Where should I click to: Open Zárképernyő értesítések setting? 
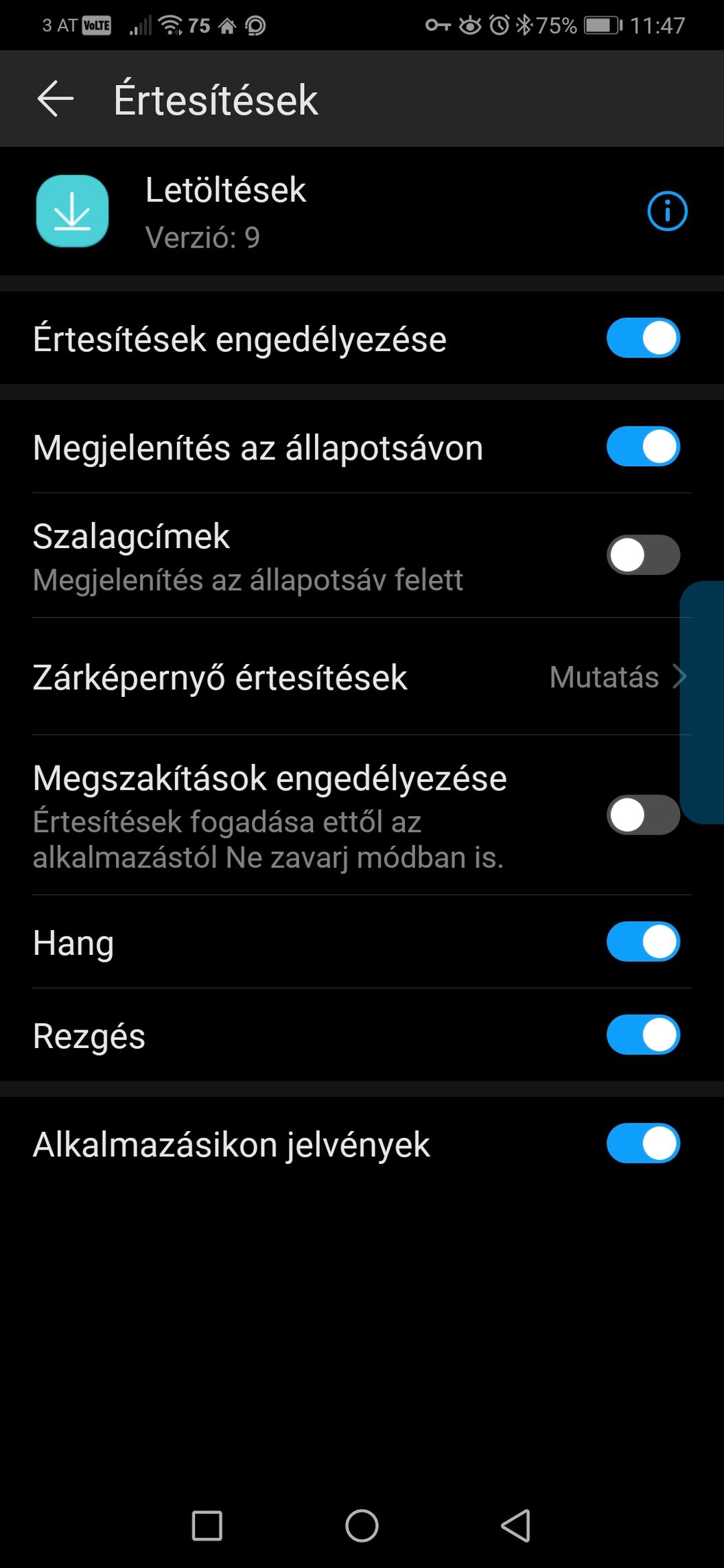362,677
